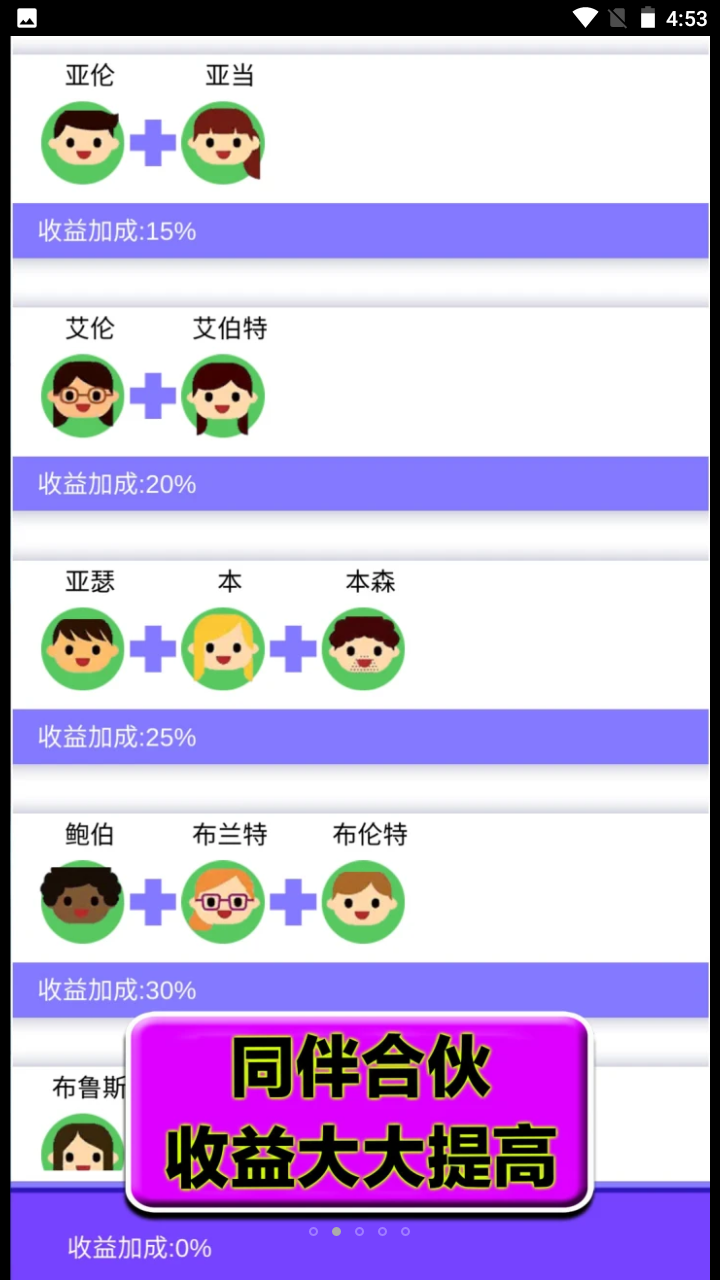This screenshot has width=720, height=1280.
Task: Tap the last page indicator dot
Action: click(408, 1232)
